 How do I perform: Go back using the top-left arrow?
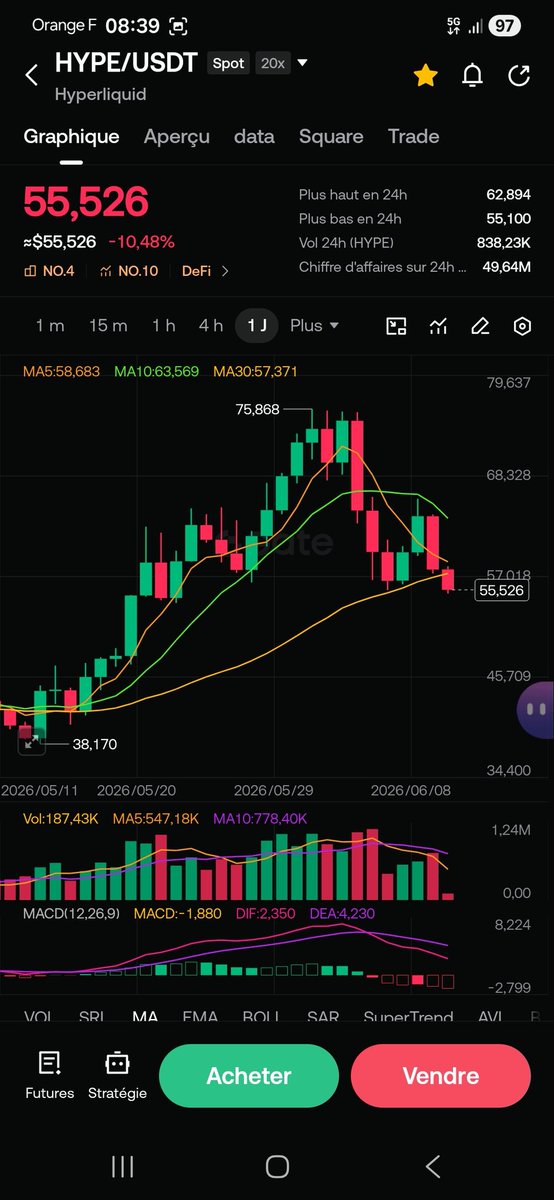tap(32, 75)
